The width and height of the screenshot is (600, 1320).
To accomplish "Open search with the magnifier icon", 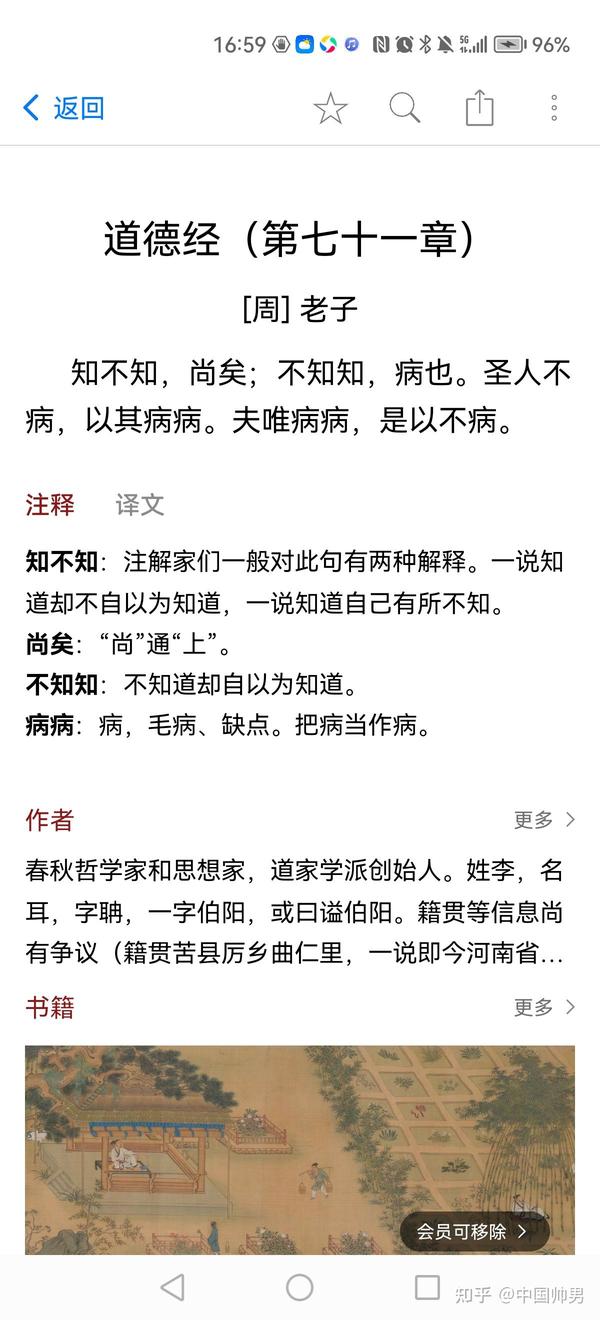I will pos(404,108).
